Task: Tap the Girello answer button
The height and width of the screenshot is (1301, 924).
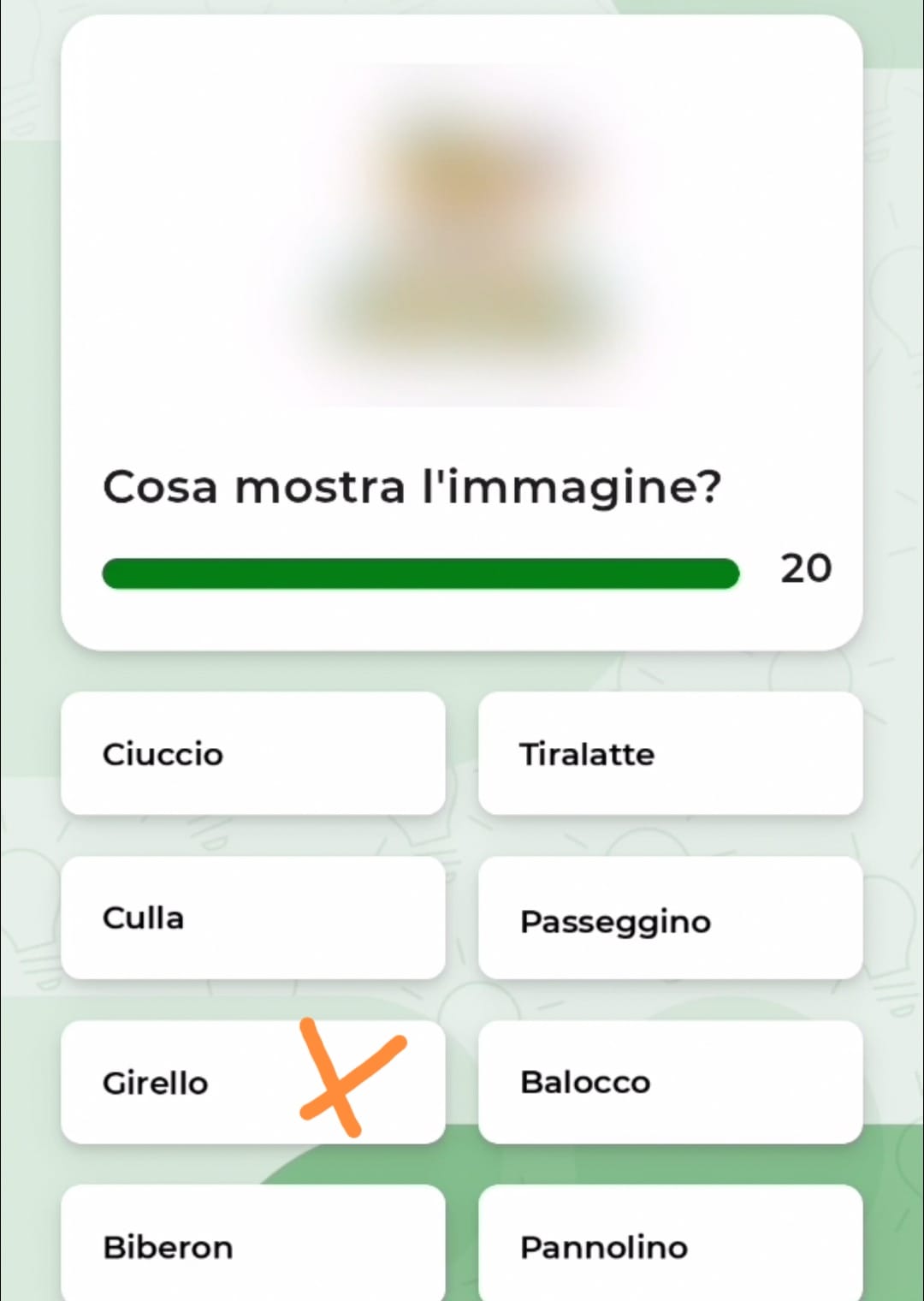Action: [x=252, y=1082]
